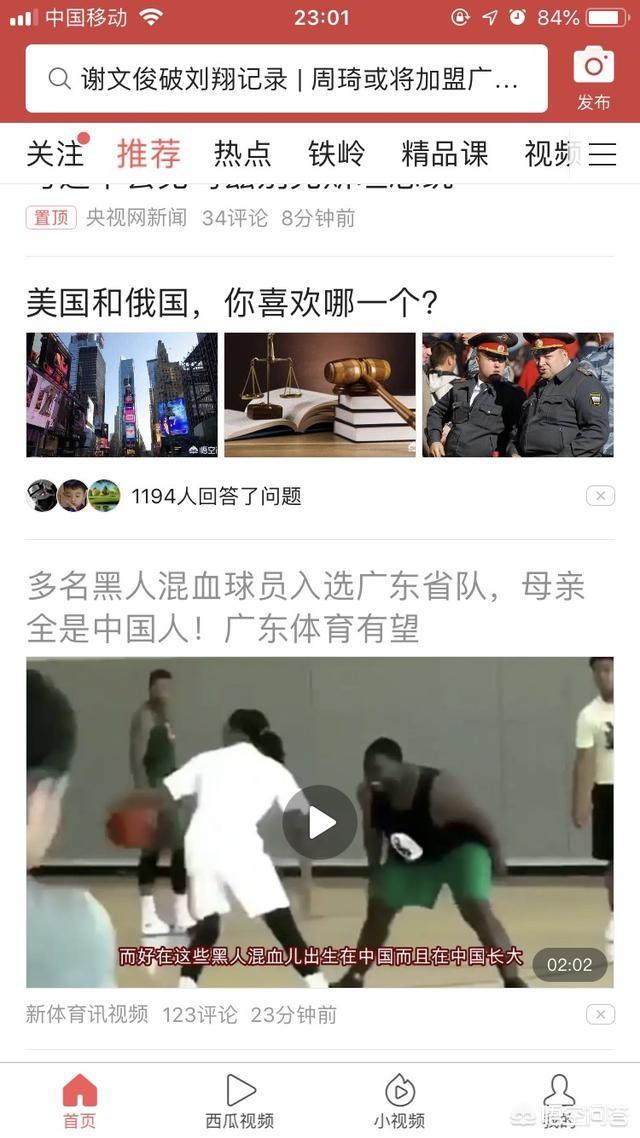
Task: Play the 黑人混血球员 basketball video
Action: pyautogui.click(x=320, y=822)
